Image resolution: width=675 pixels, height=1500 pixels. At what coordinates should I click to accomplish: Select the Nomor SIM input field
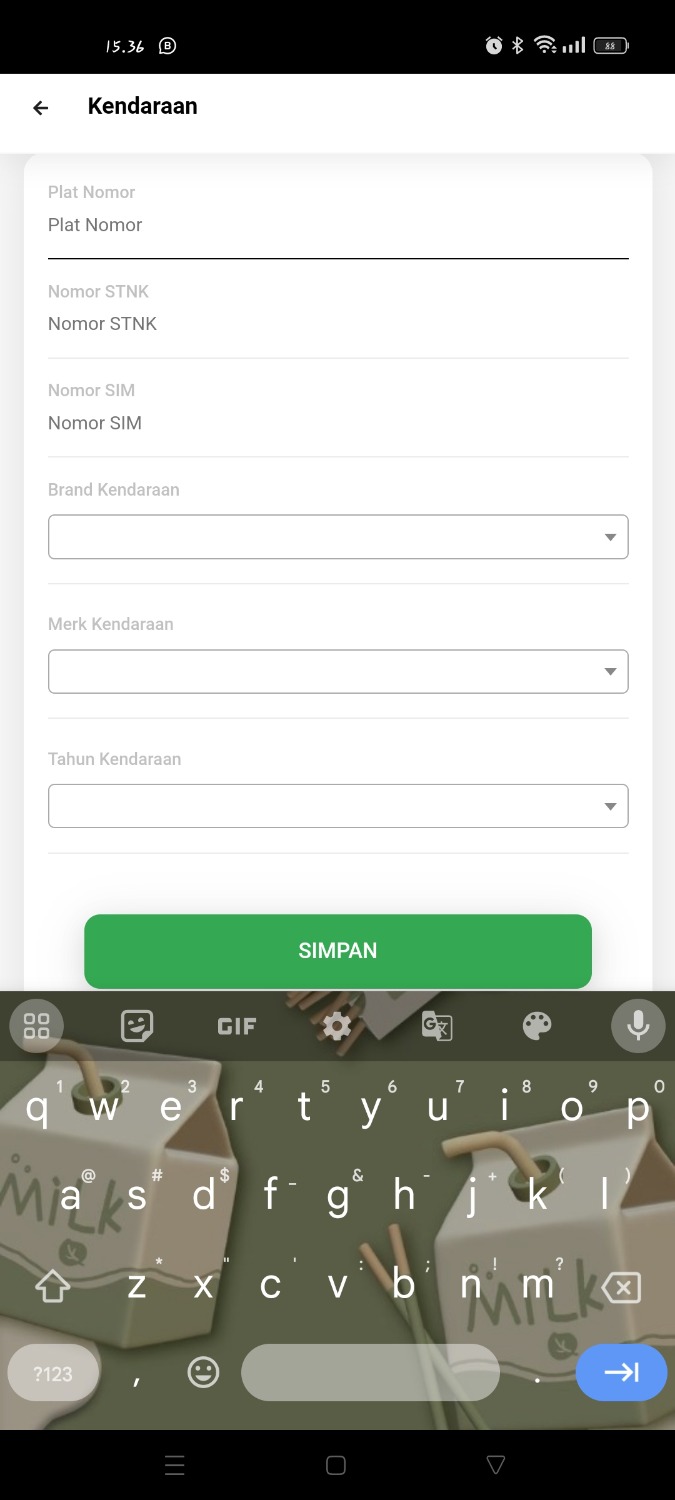(x=338, y=423)
